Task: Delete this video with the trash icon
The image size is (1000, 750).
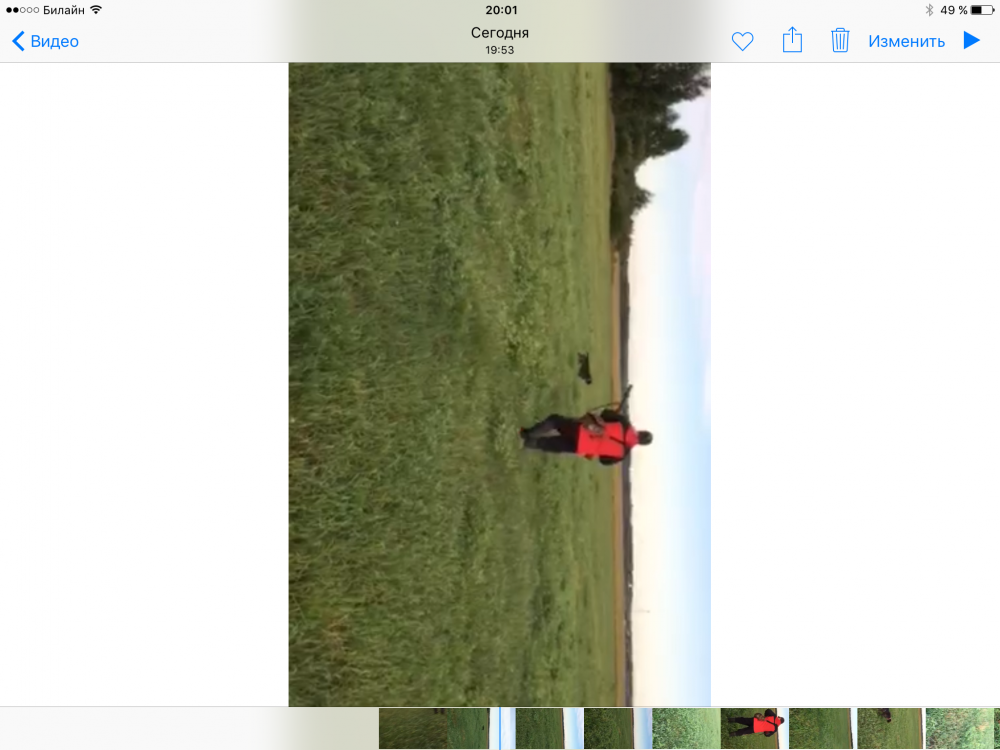Action: click(x=840, y=40)
